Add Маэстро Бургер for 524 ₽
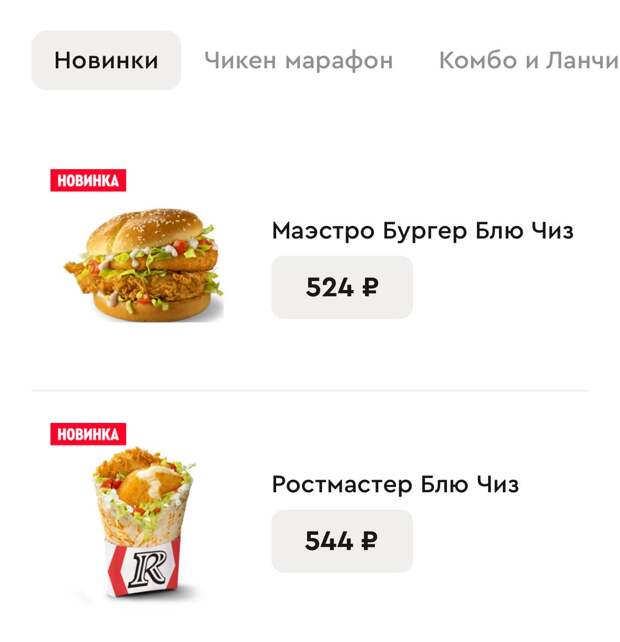The image size is (620, 642). click(342, 288)
